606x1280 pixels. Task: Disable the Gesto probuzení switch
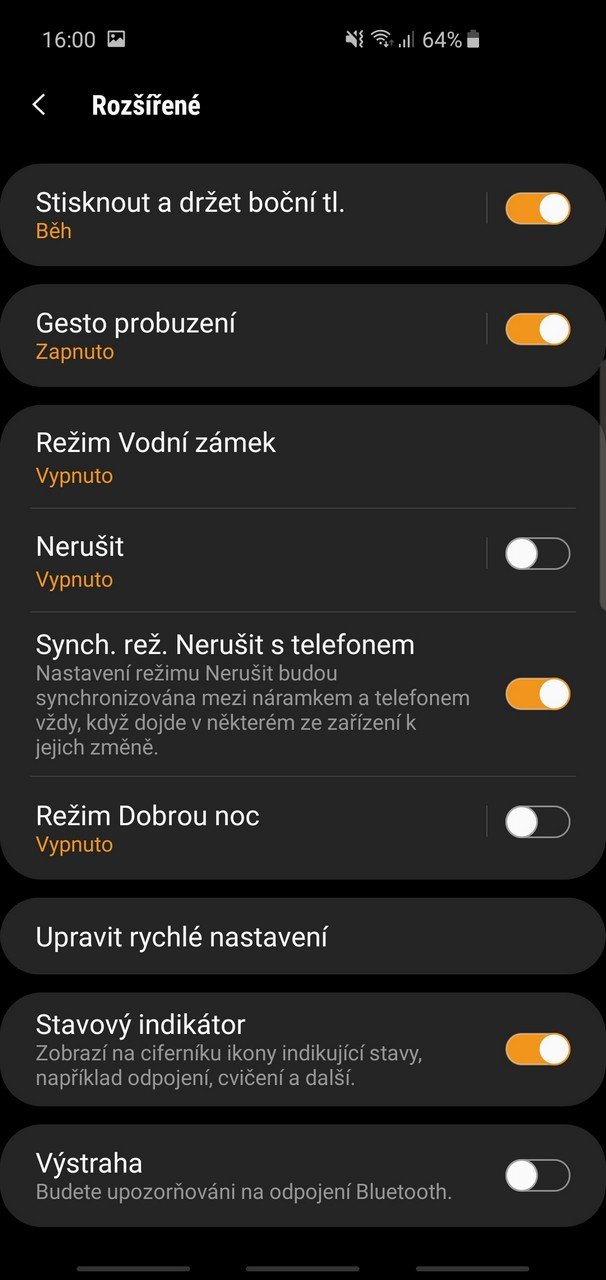(x=538, y=329)
